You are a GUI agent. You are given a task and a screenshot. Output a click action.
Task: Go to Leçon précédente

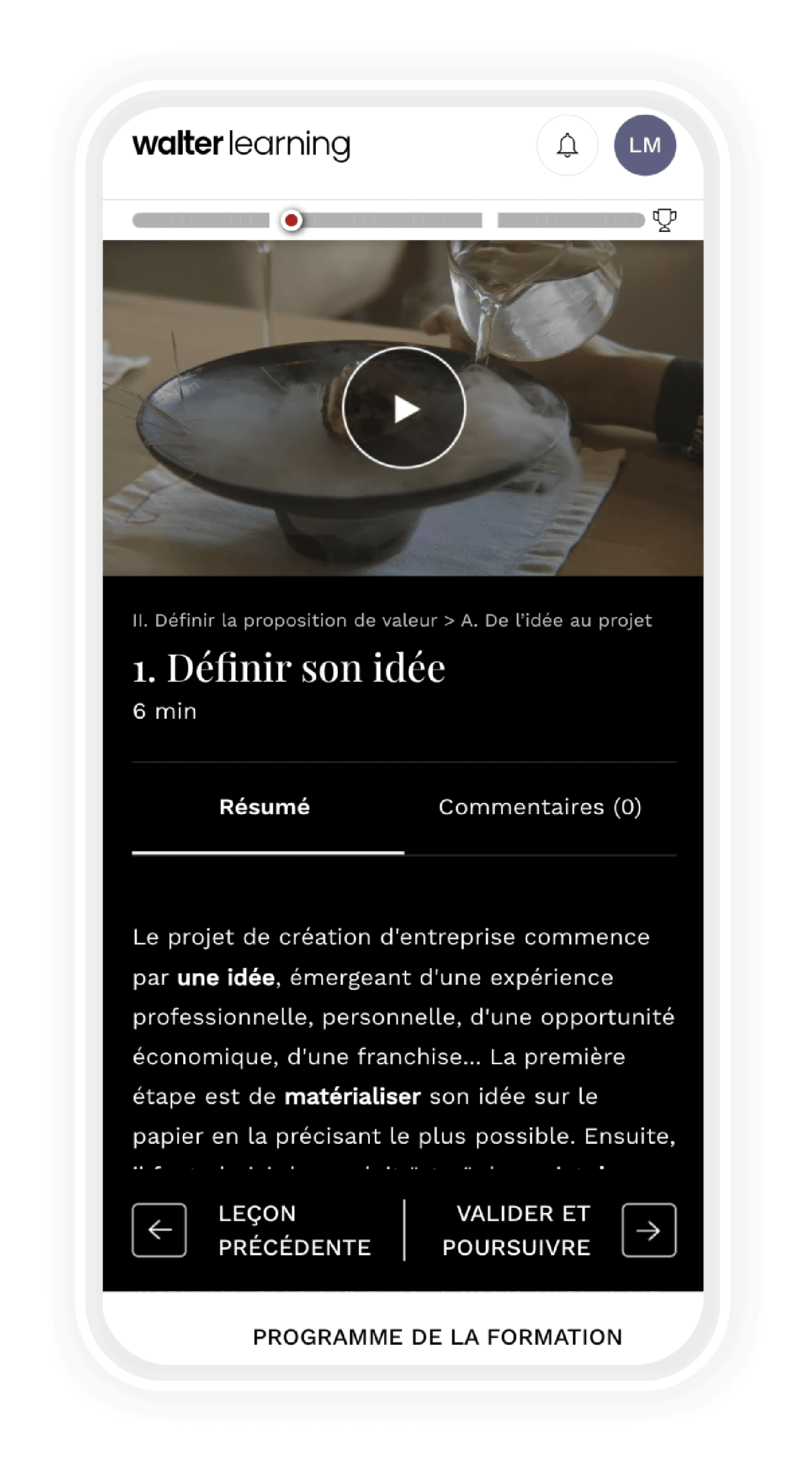click(251, 1230)
